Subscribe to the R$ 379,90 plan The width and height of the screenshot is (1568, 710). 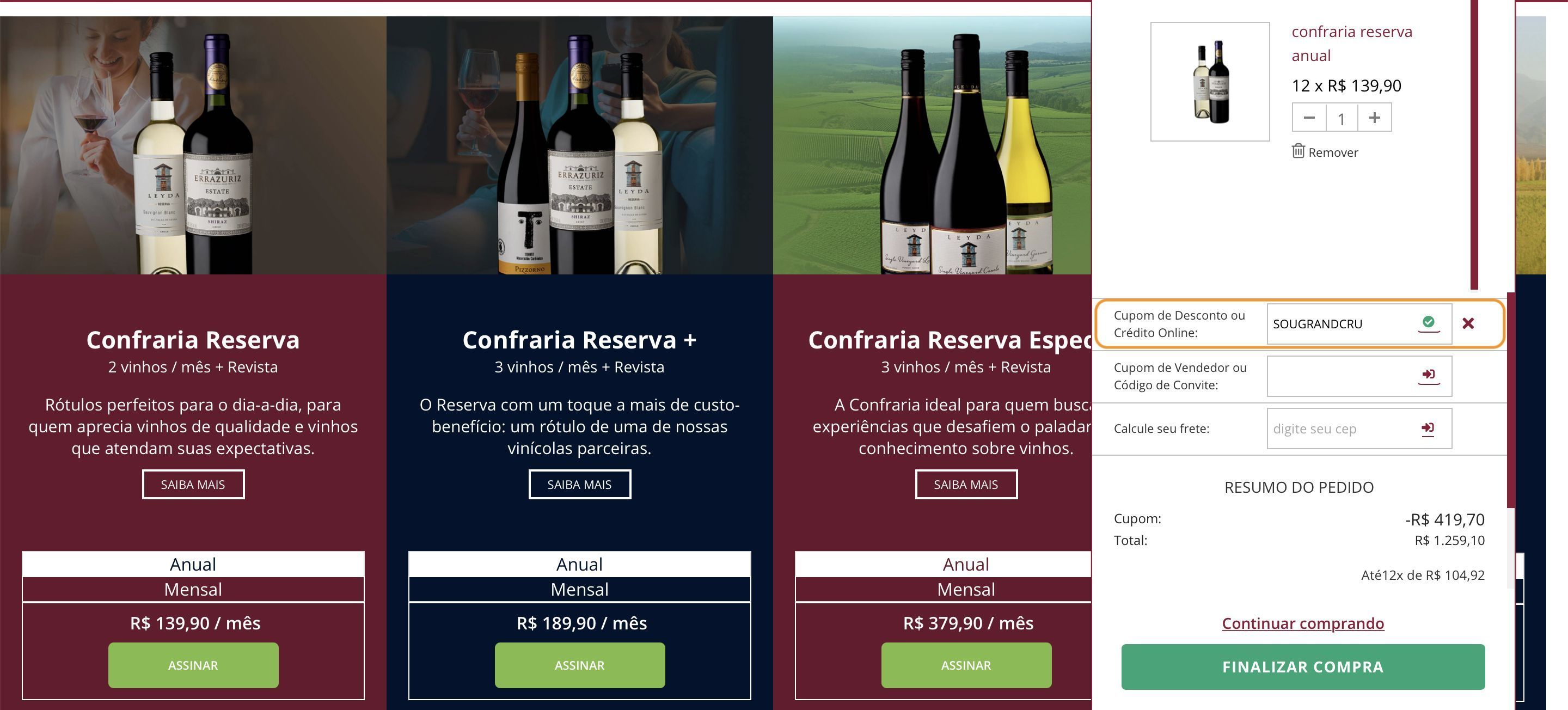(965, 665)
